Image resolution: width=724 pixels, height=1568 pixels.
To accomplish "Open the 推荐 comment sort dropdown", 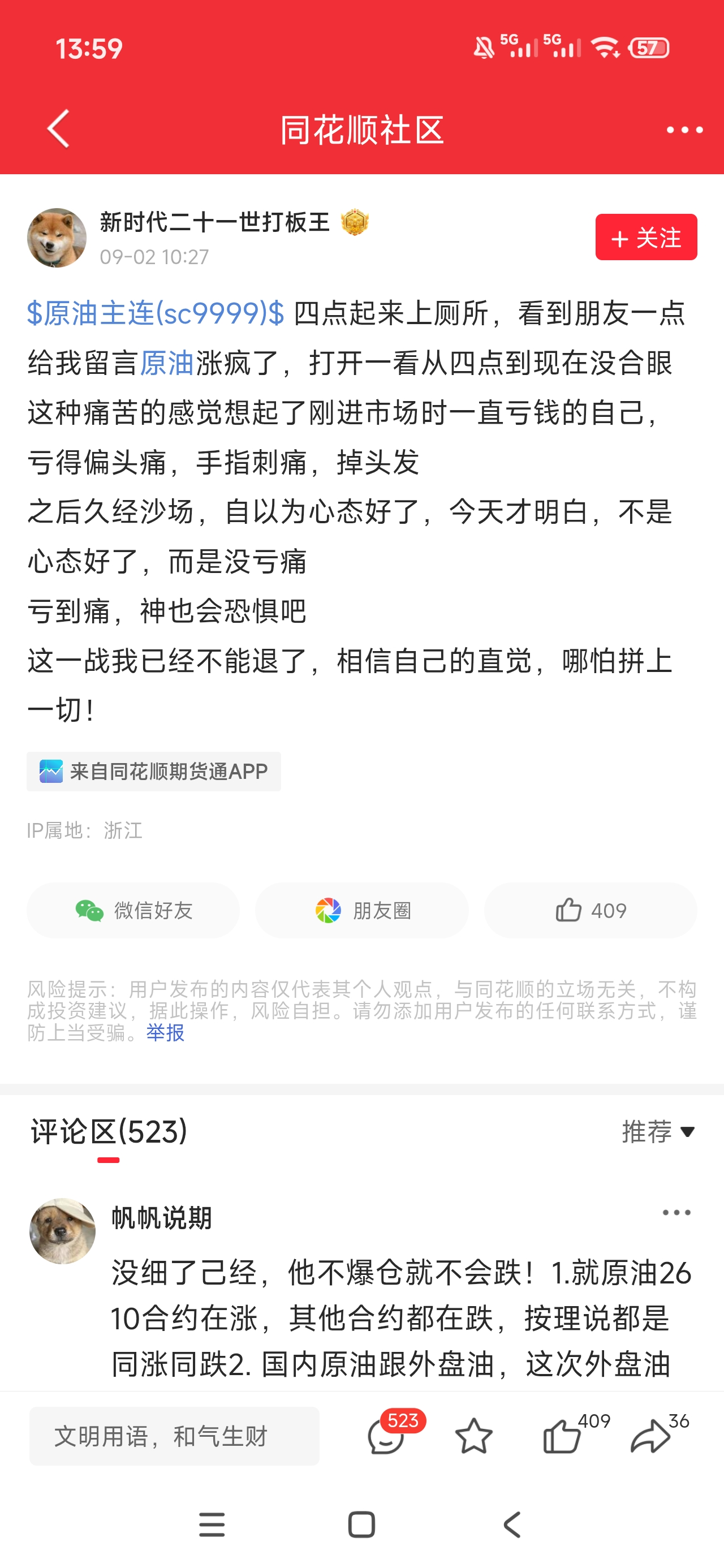I will coord(658,1131).
